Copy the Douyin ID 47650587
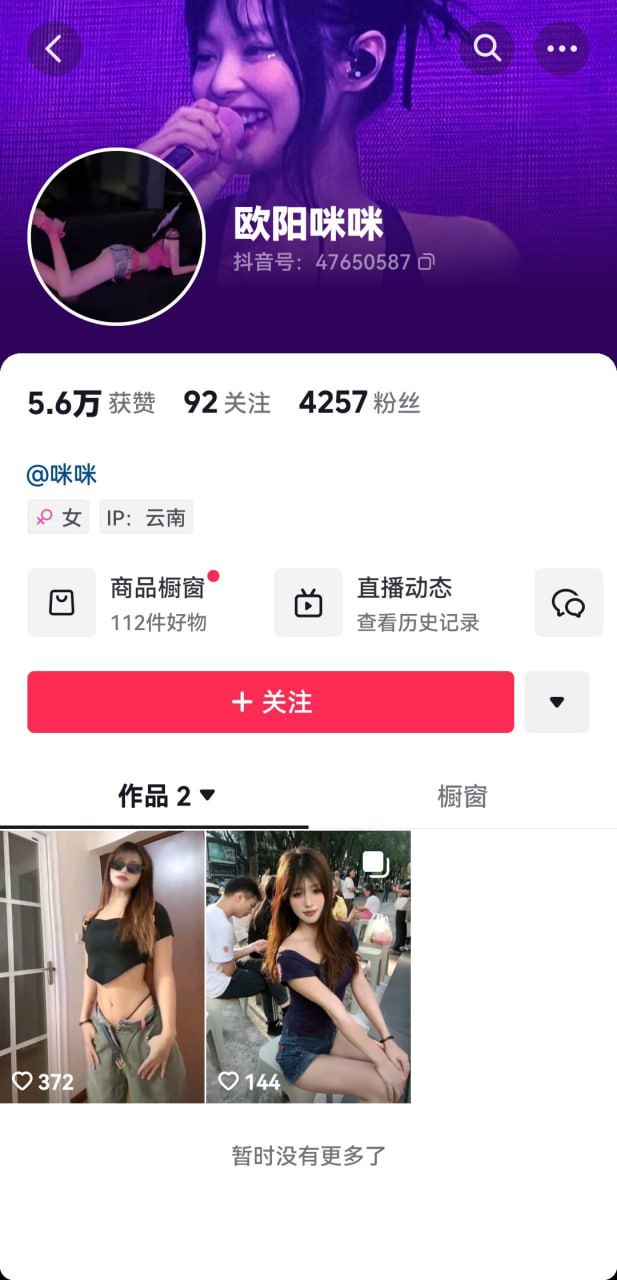This screenshot has width=617, height=1280. 427,262
